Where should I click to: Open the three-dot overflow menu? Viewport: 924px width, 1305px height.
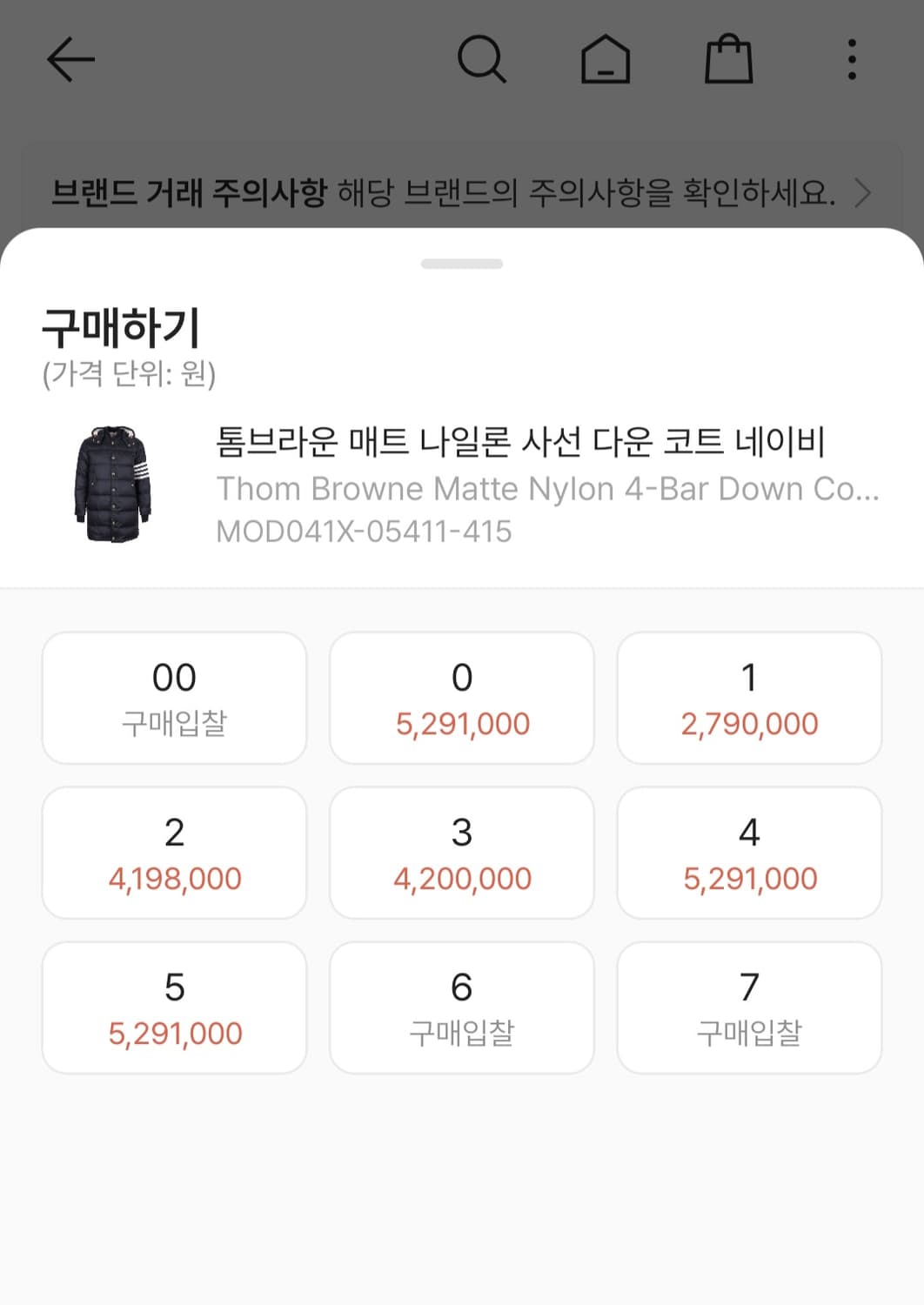(851, 58)
